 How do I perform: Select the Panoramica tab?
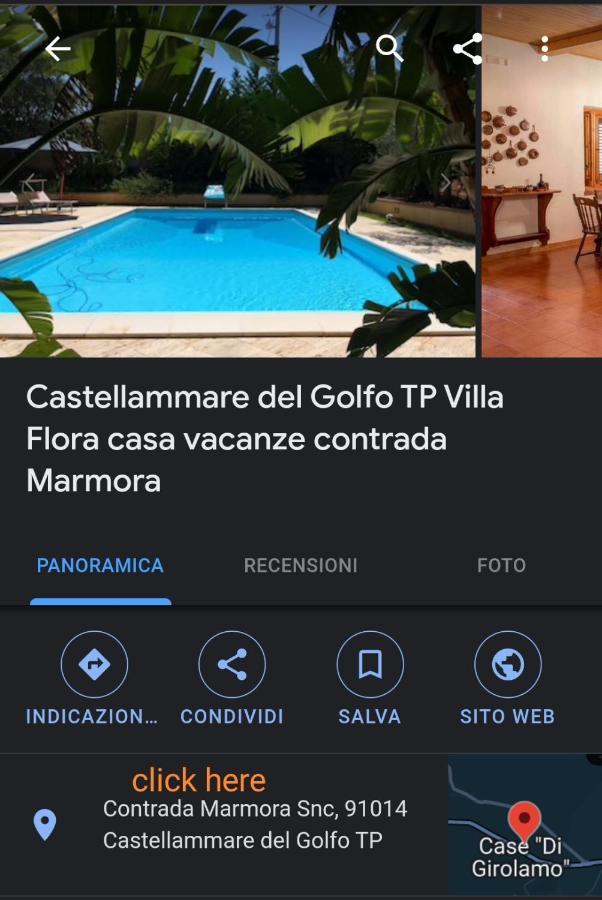[x=100, y=565]
